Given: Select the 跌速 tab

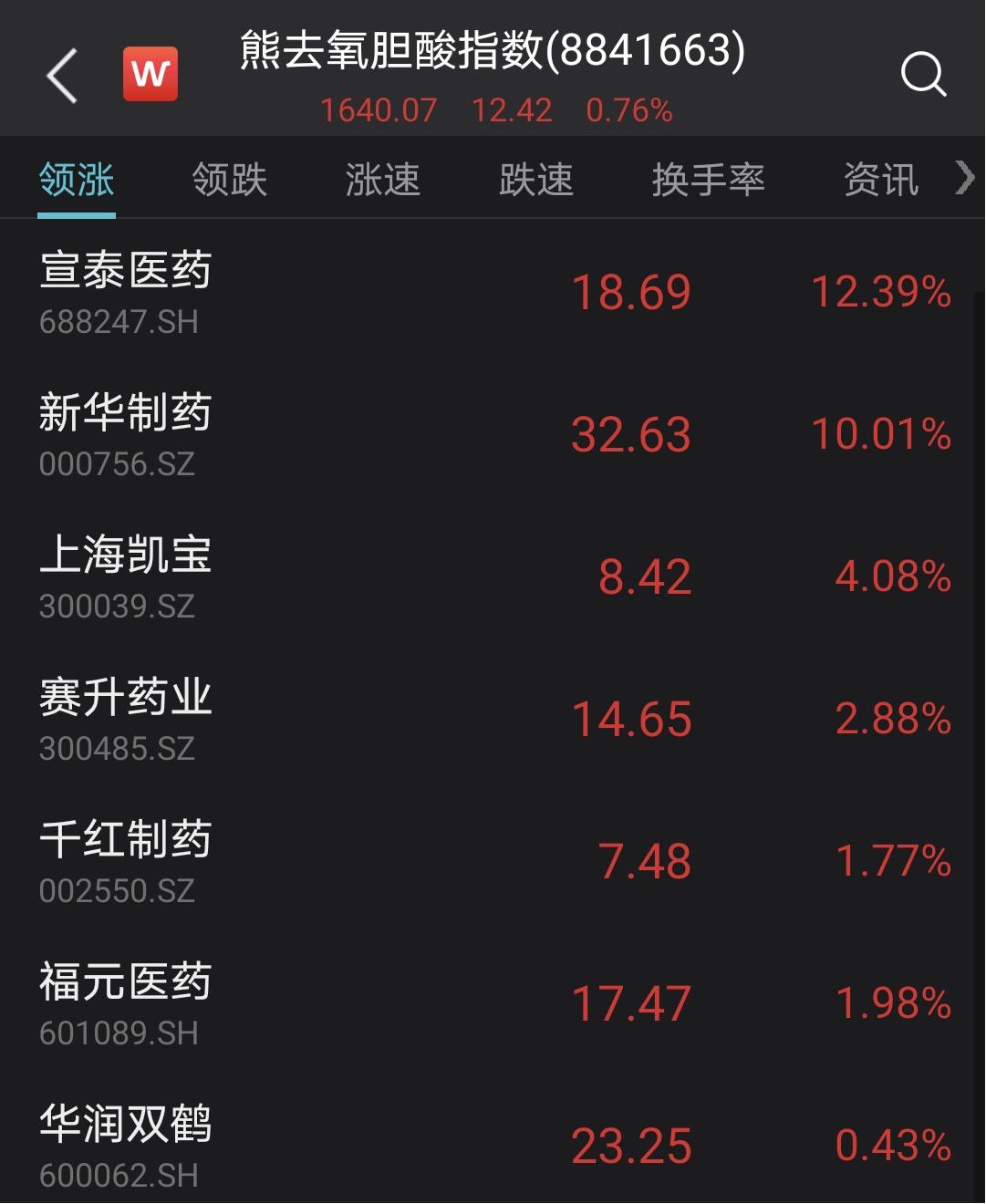Looking at the screenshot, I should 536,180.
